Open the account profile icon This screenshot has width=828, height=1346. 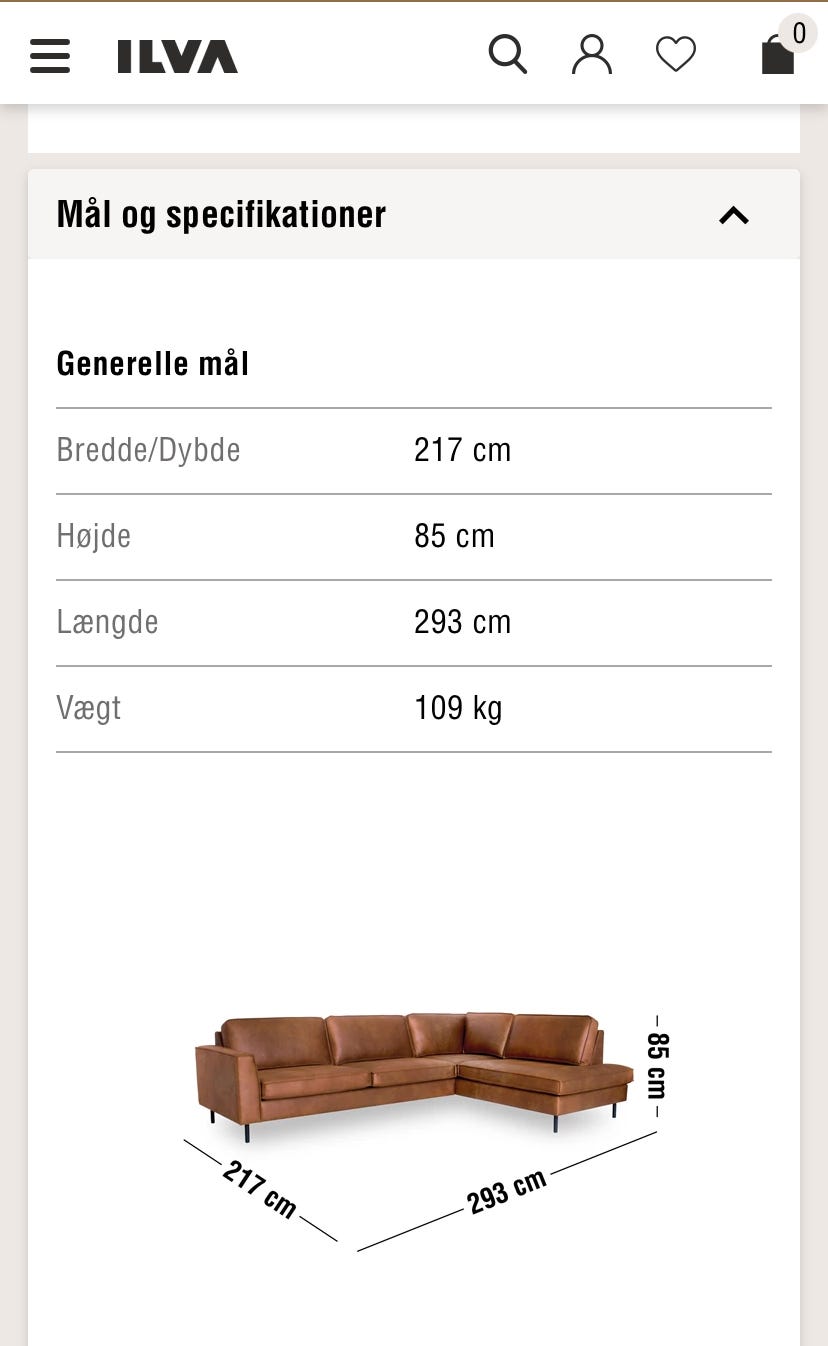pos(592,54)
